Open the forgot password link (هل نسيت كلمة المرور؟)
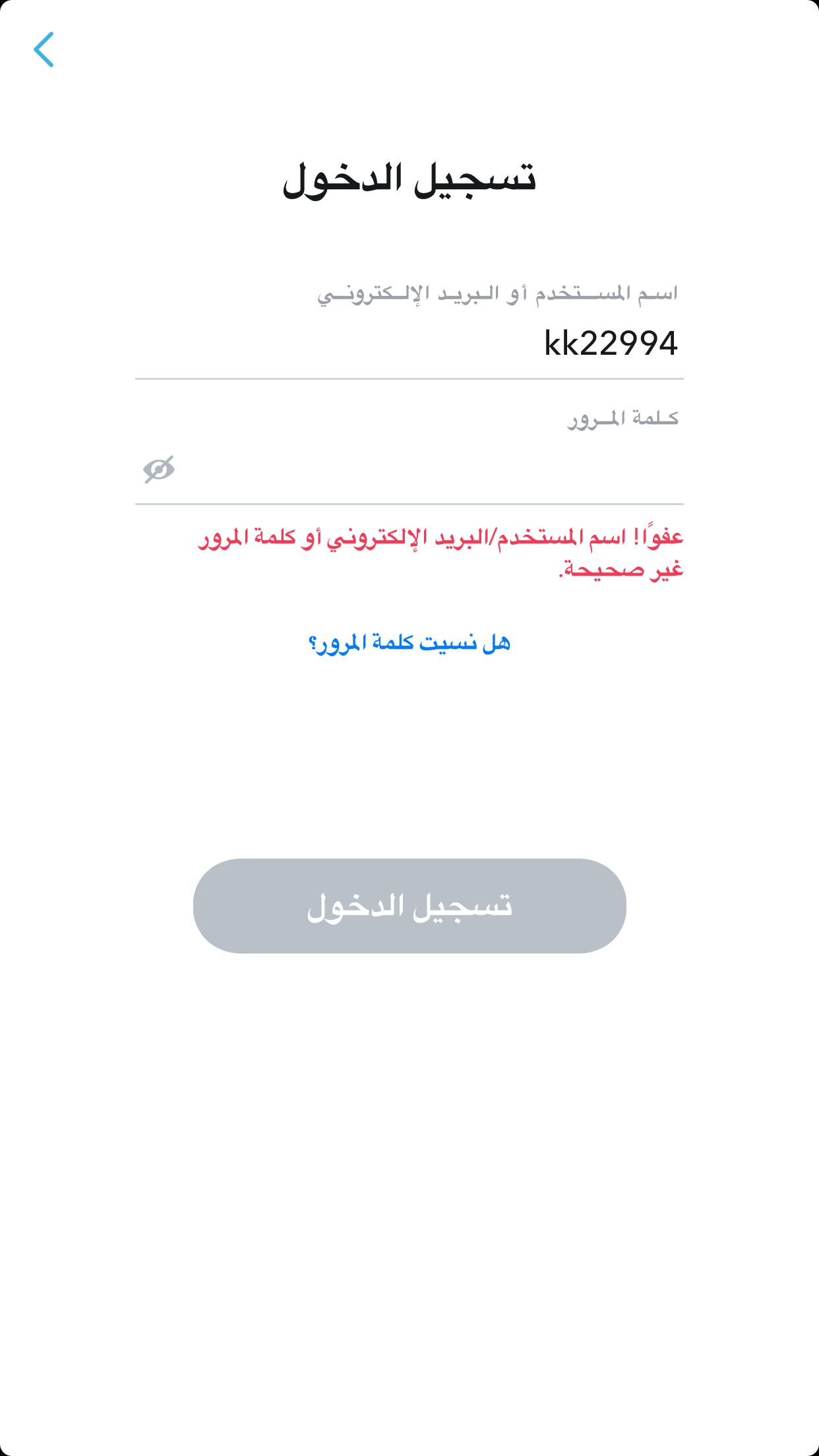Screen dimensions: 819x1456 [409, 643]
